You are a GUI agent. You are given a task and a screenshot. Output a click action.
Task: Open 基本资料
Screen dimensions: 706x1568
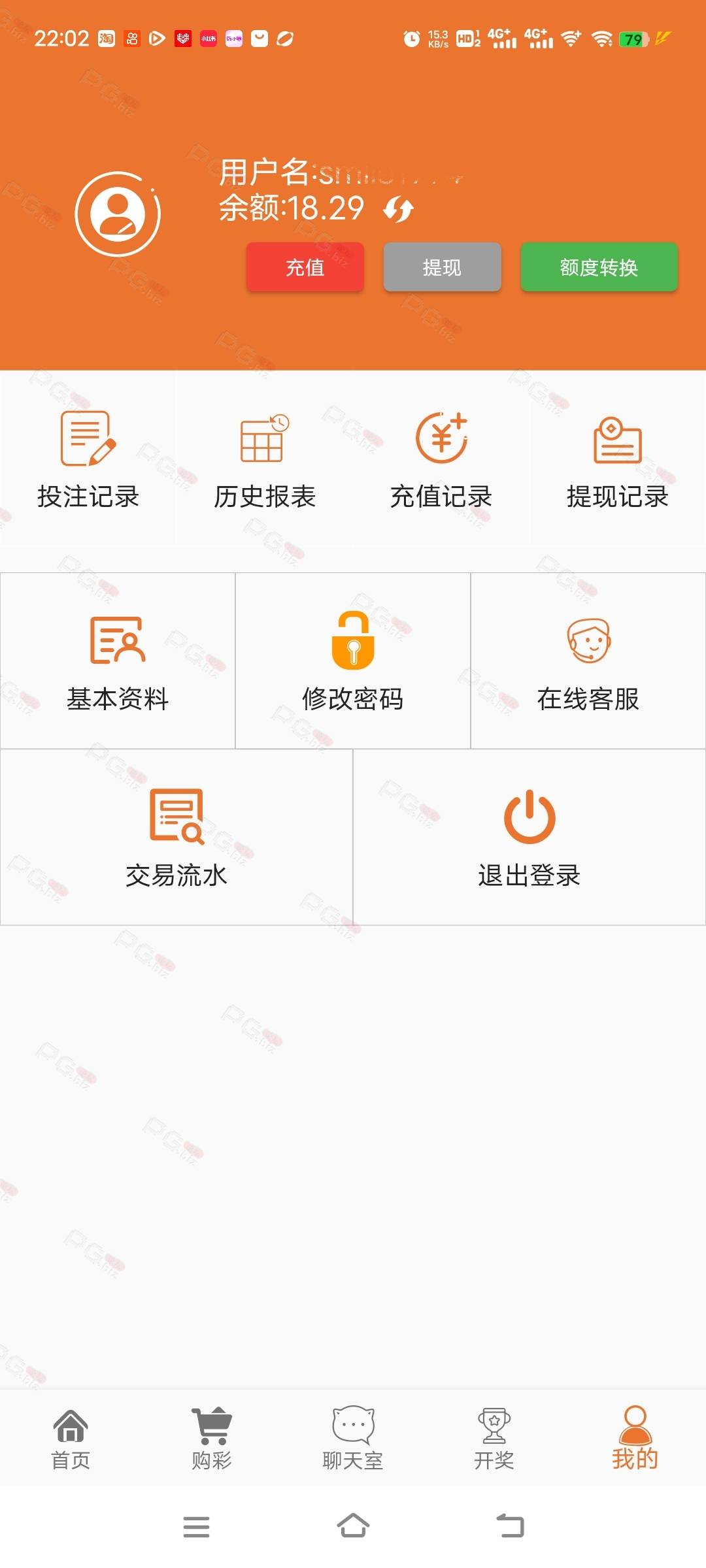click(118, 661)
